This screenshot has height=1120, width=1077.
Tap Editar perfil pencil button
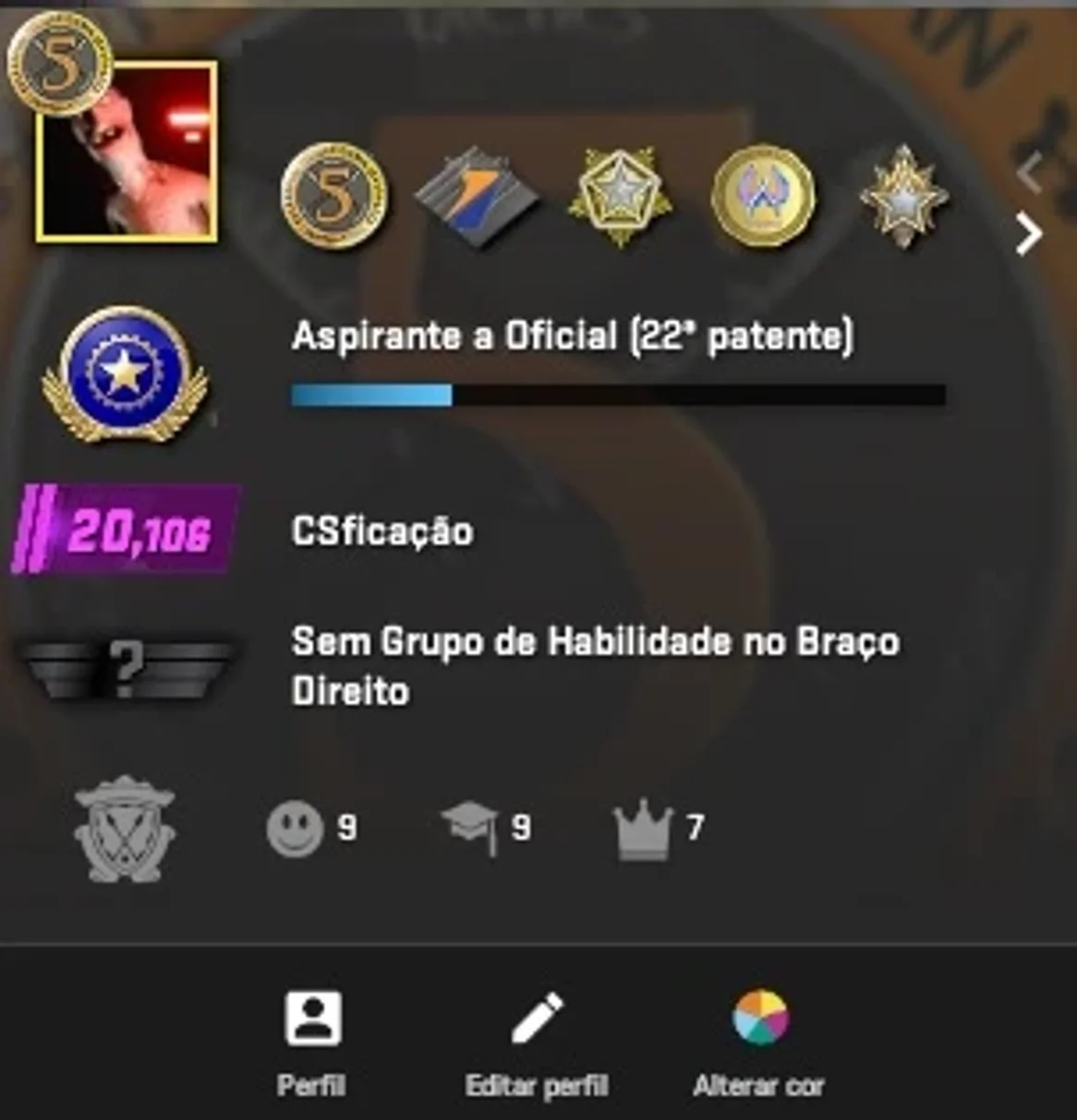[x=537, y=1044]
